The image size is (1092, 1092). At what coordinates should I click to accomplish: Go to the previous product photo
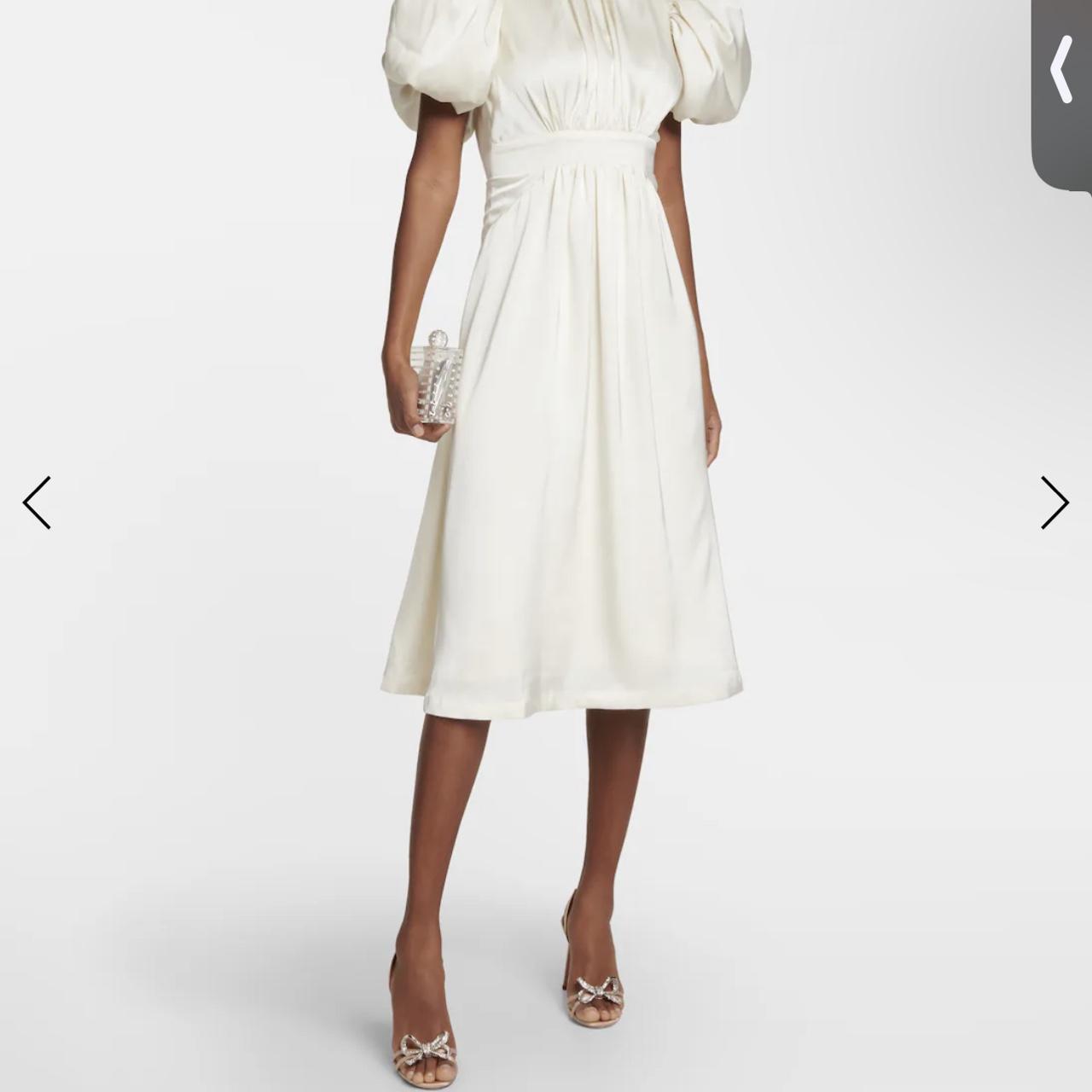[x=37, y=502]
